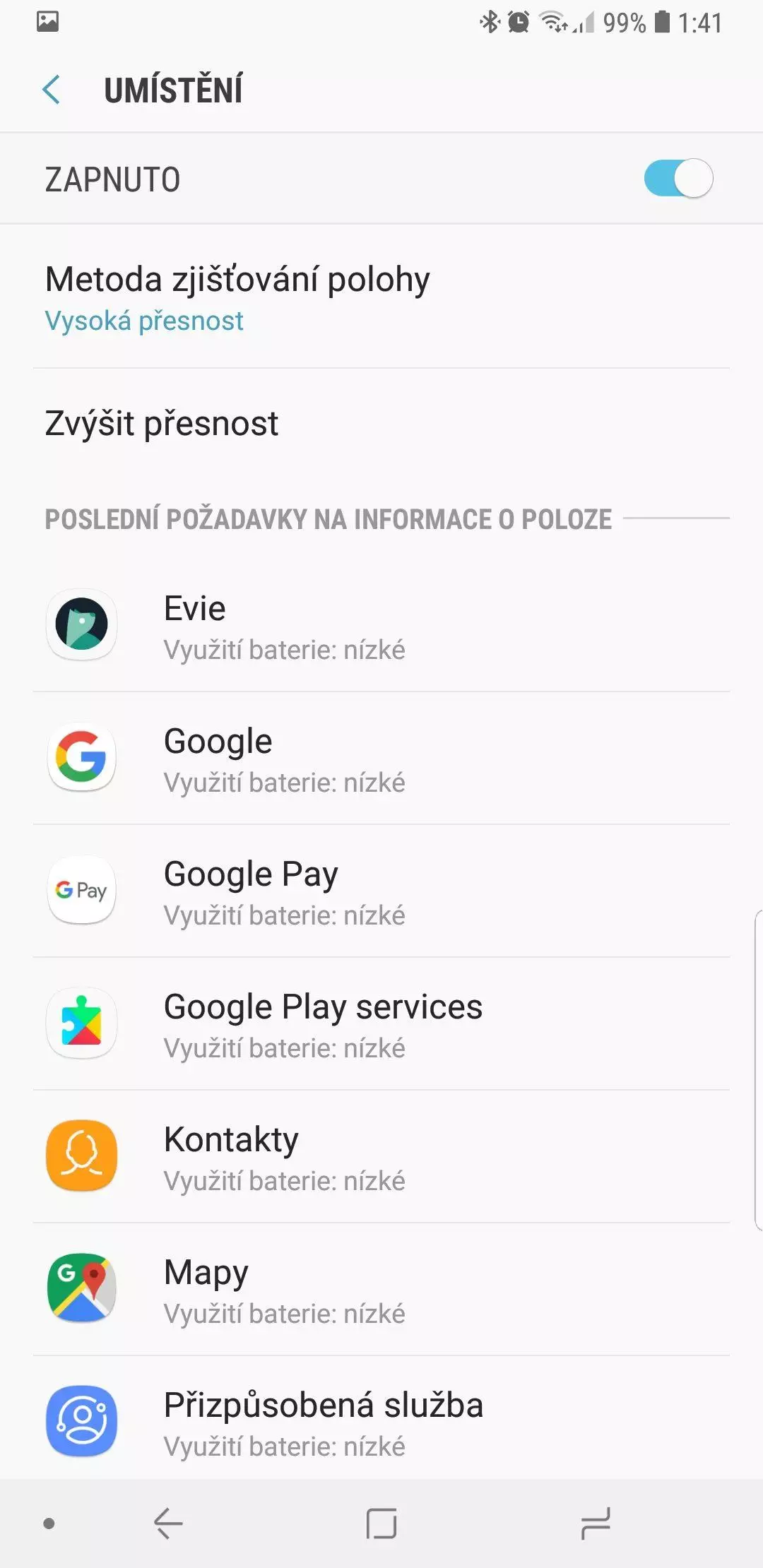
Task: Turn off the Zapnuto location switch
Action: point(678,179)
